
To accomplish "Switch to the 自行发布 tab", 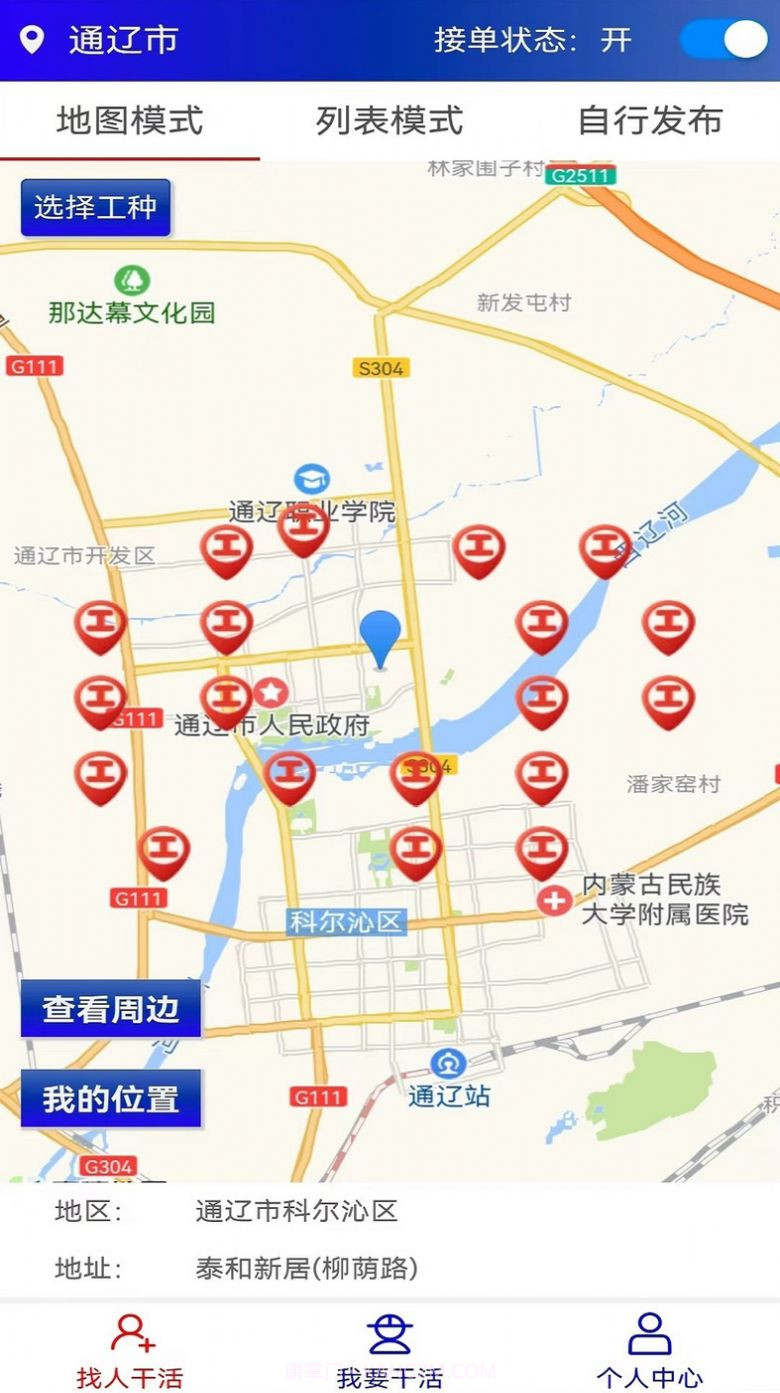I will coord(650,122).
